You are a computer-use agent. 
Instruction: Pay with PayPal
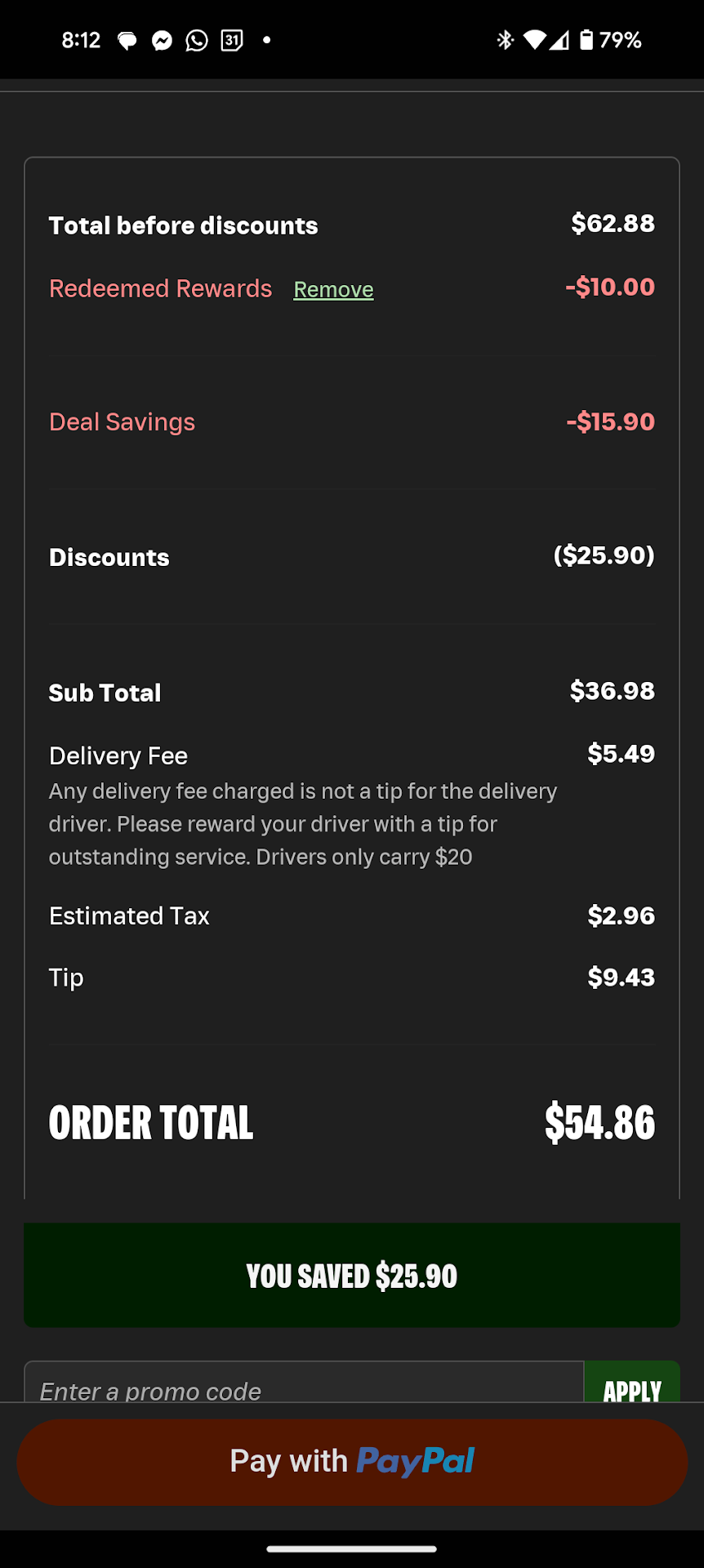[x=352, y=1462]
